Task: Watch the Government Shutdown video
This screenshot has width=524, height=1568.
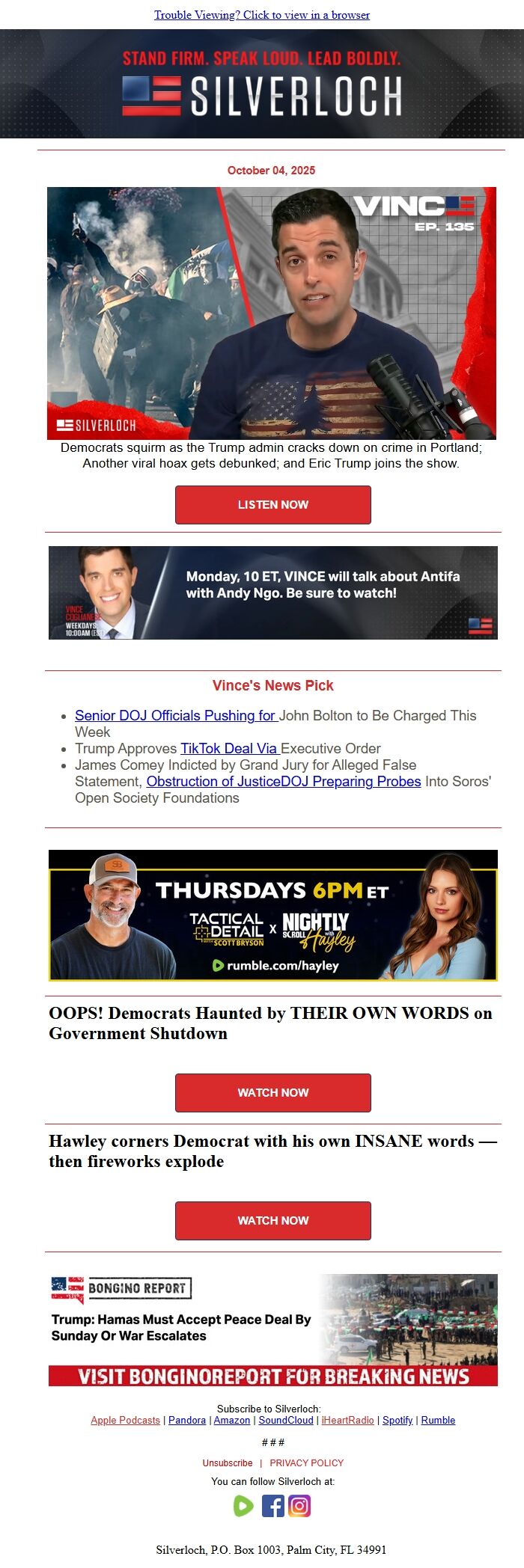Action: pos(273,1093)
